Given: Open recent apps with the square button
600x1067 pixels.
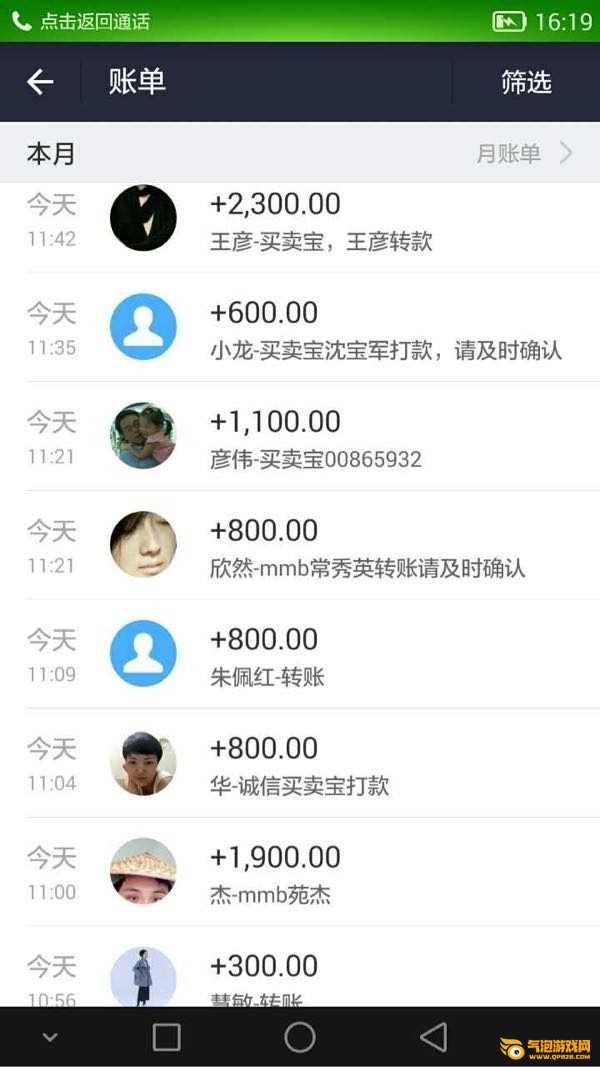Looking at the screenshot, I should click(x=166, y=1037).
